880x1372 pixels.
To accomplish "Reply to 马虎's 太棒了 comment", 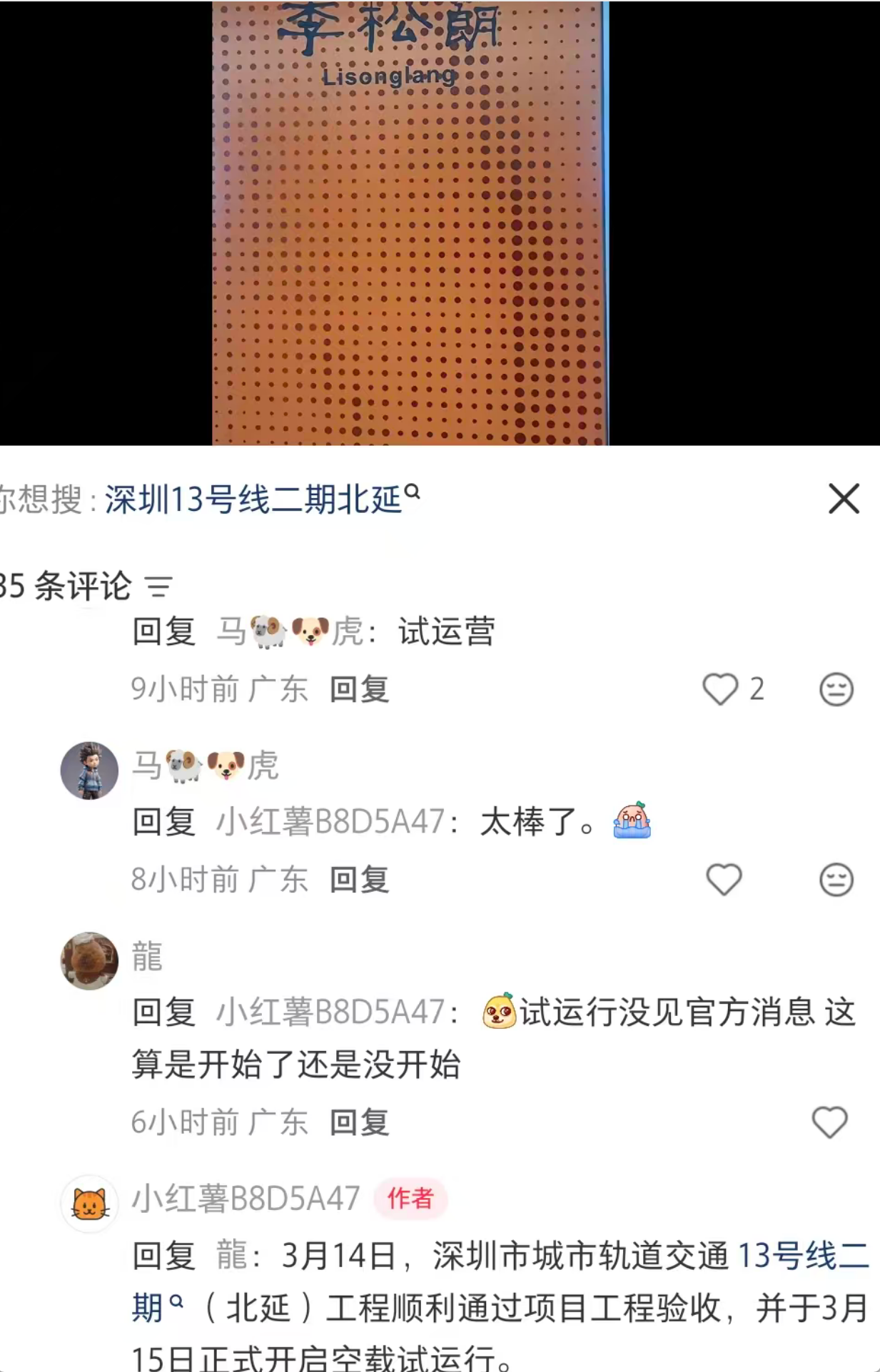I will coord(359,880).
